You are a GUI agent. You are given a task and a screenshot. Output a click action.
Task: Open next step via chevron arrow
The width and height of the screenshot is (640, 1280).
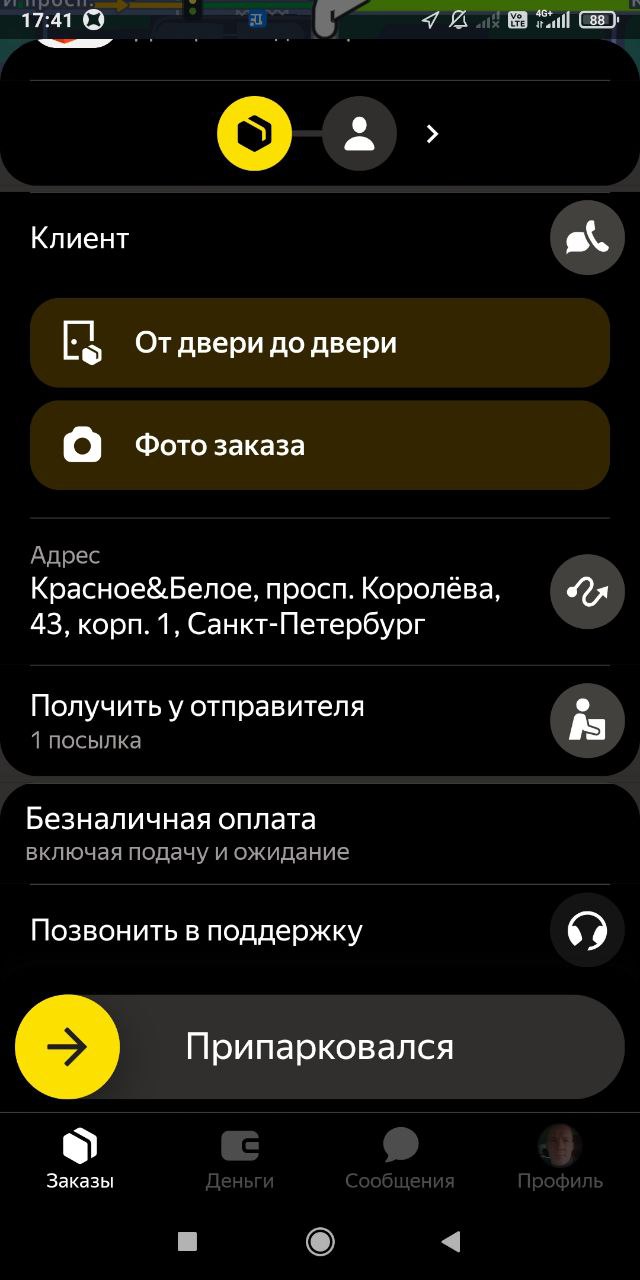(432, 134)
